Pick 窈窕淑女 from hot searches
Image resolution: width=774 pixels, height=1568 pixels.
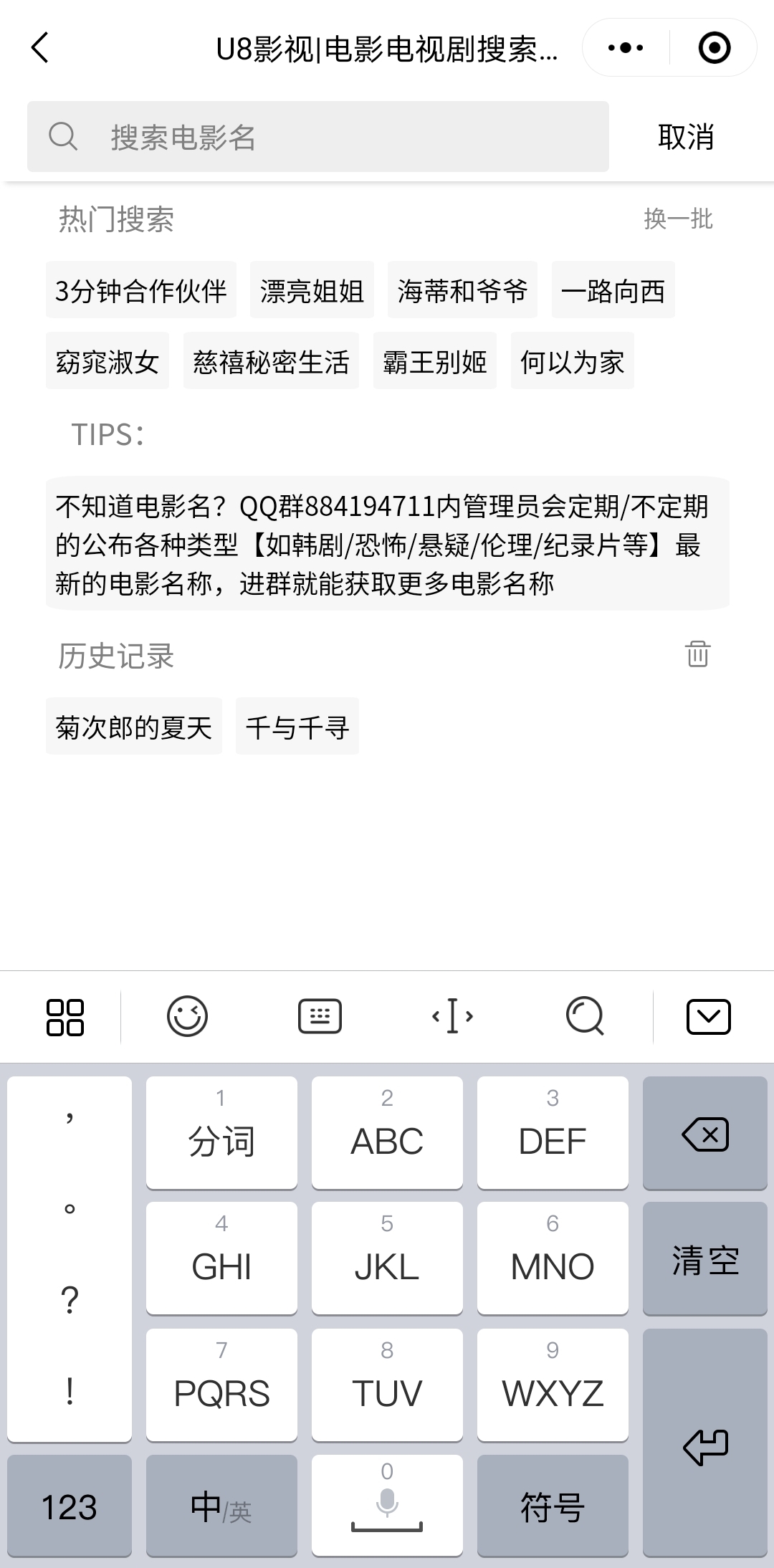click(107, 361)
